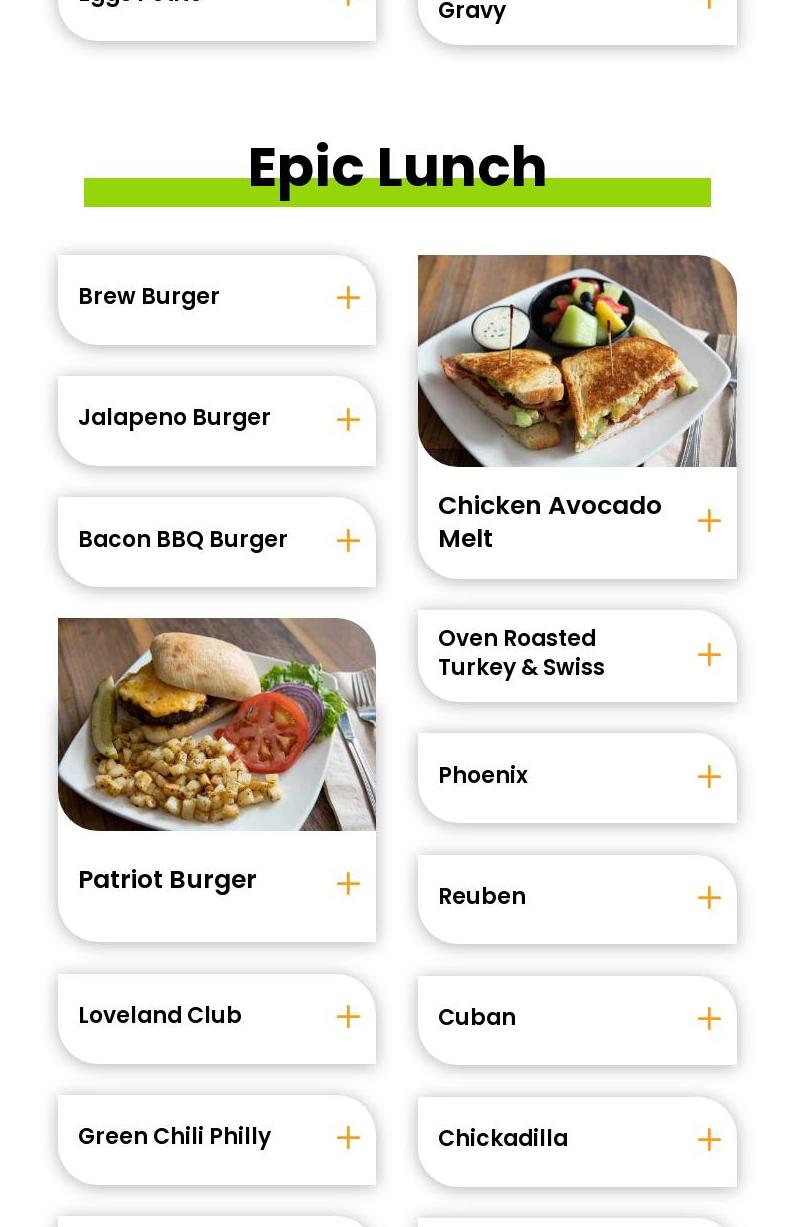Expand Jalapeno Burger details
This screenshot has width=795, height=1227.
point(348,419)
